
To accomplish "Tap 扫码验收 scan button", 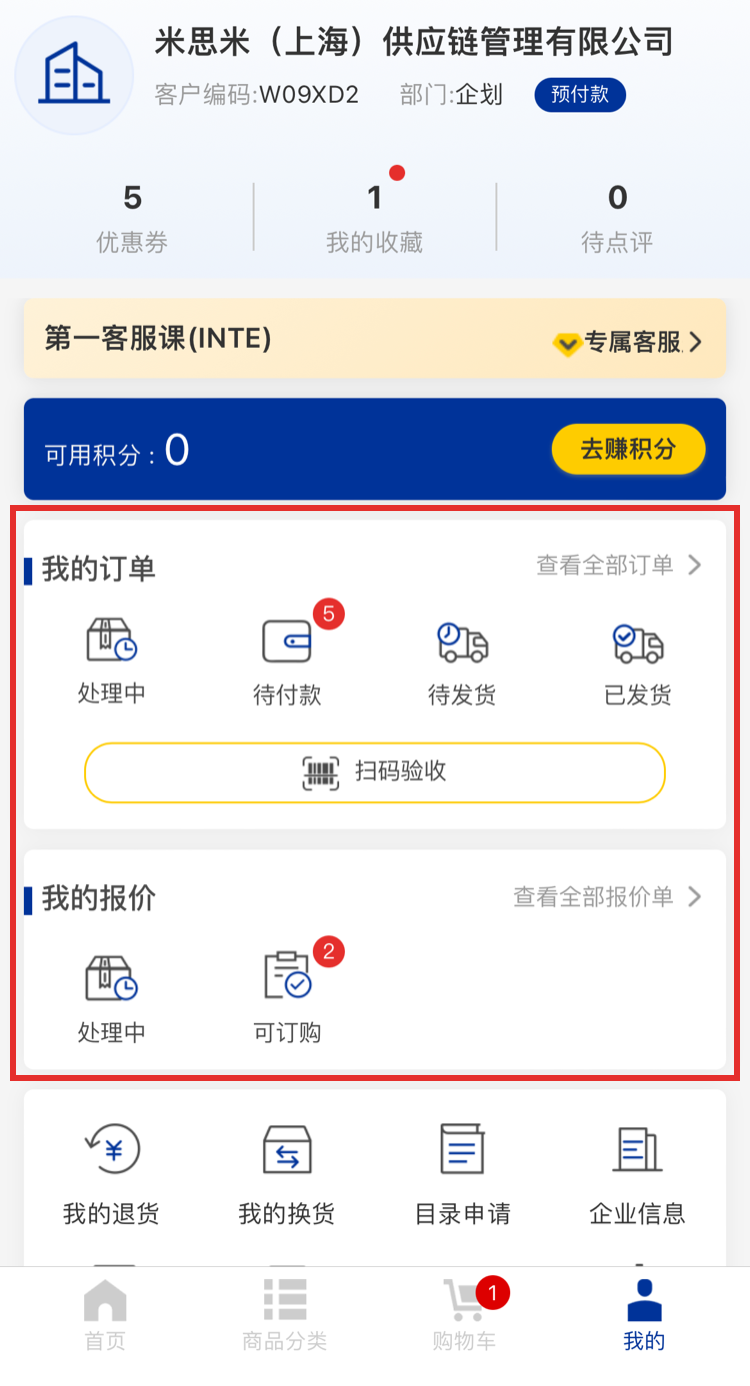I will pyautogui.click(x=374, y=772).
